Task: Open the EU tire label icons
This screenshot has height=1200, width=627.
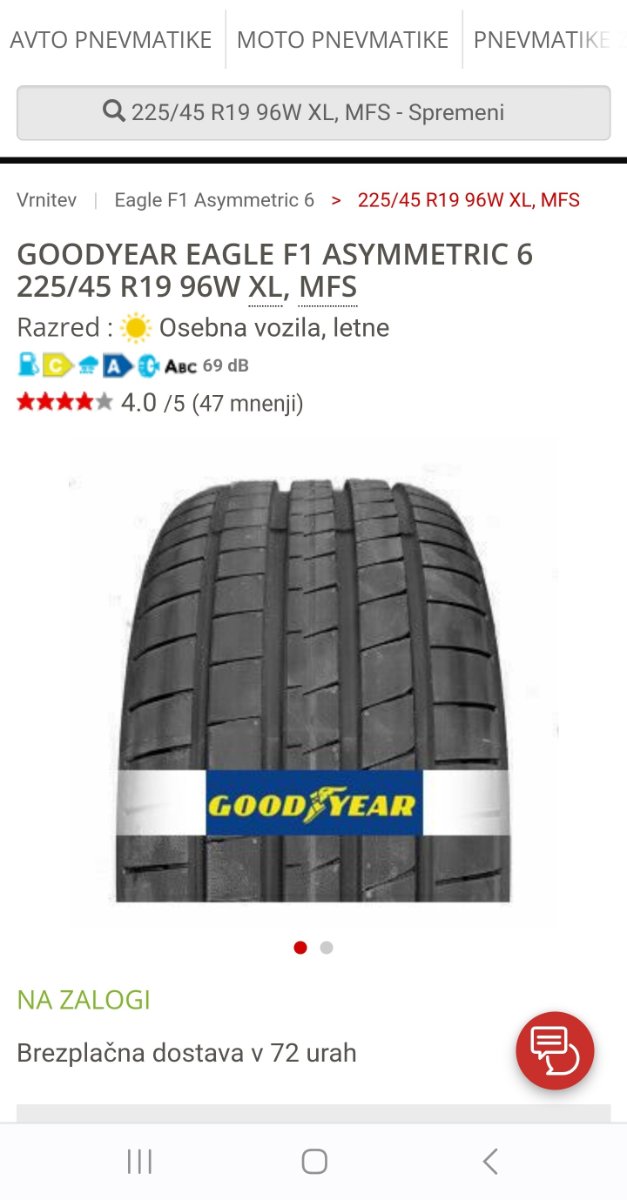Action: pyautogui.click(x=133, y=365)
